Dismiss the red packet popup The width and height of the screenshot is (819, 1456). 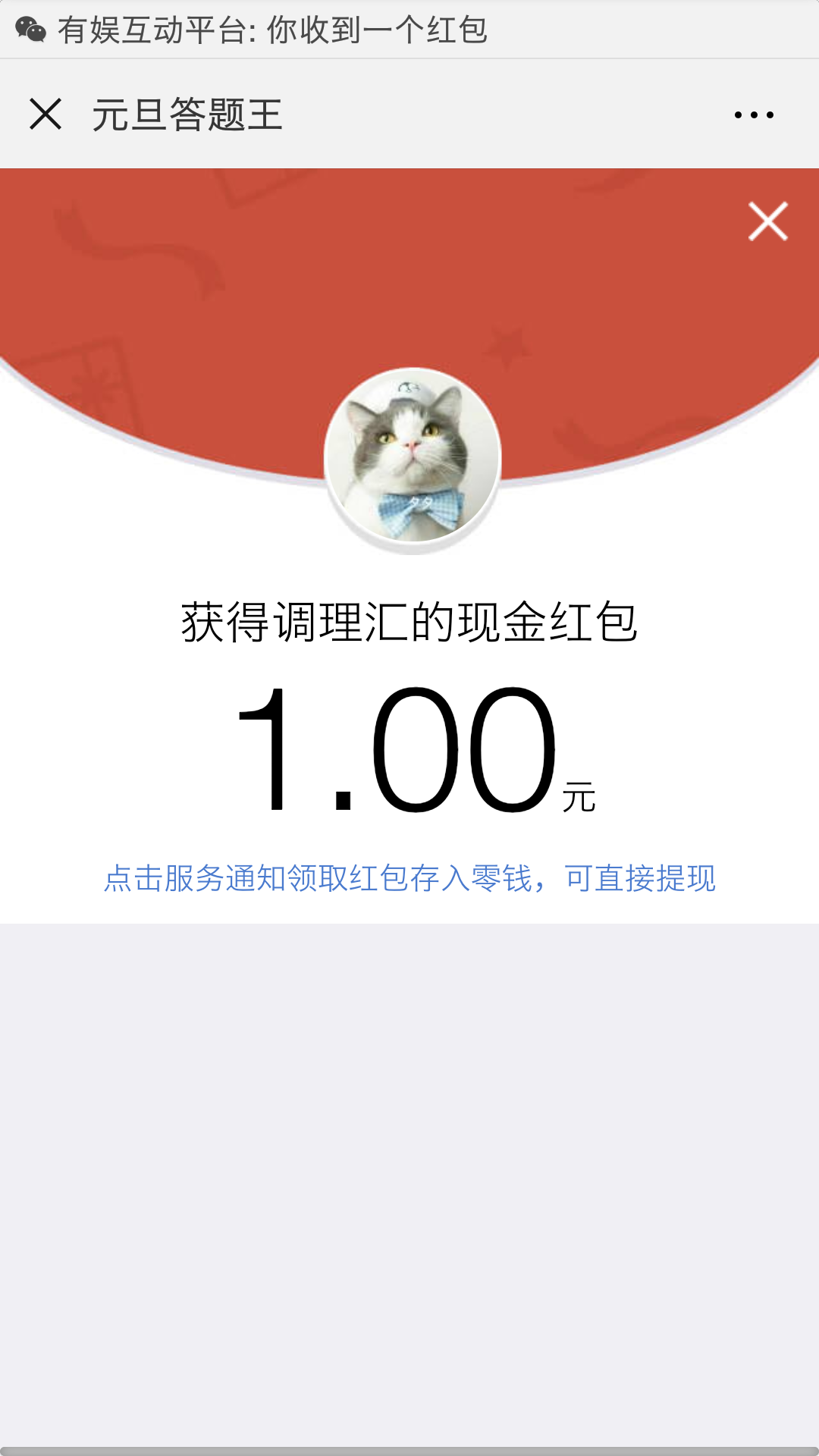click(768, 221)
